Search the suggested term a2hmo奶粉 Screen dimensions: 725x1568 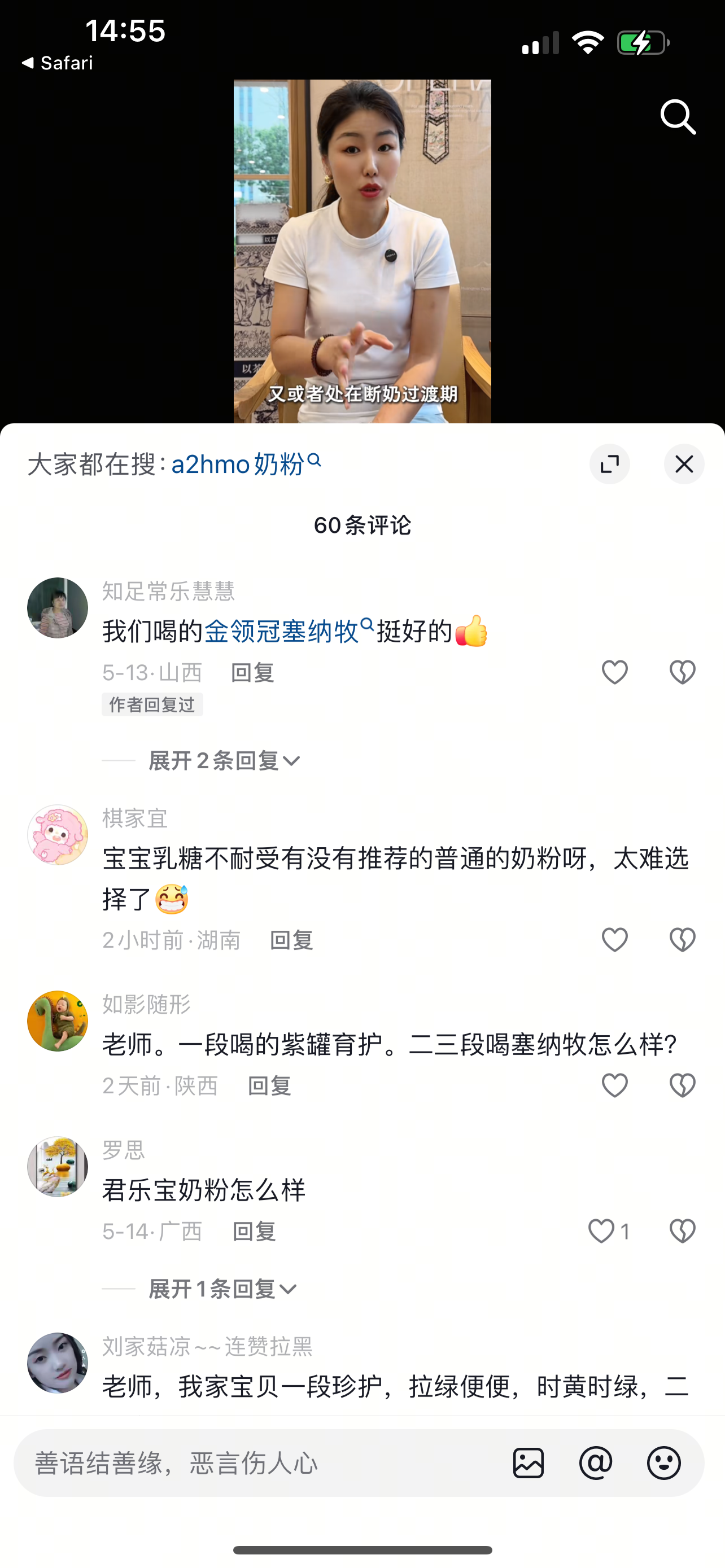pyautogui.click(x=246, y=465)
